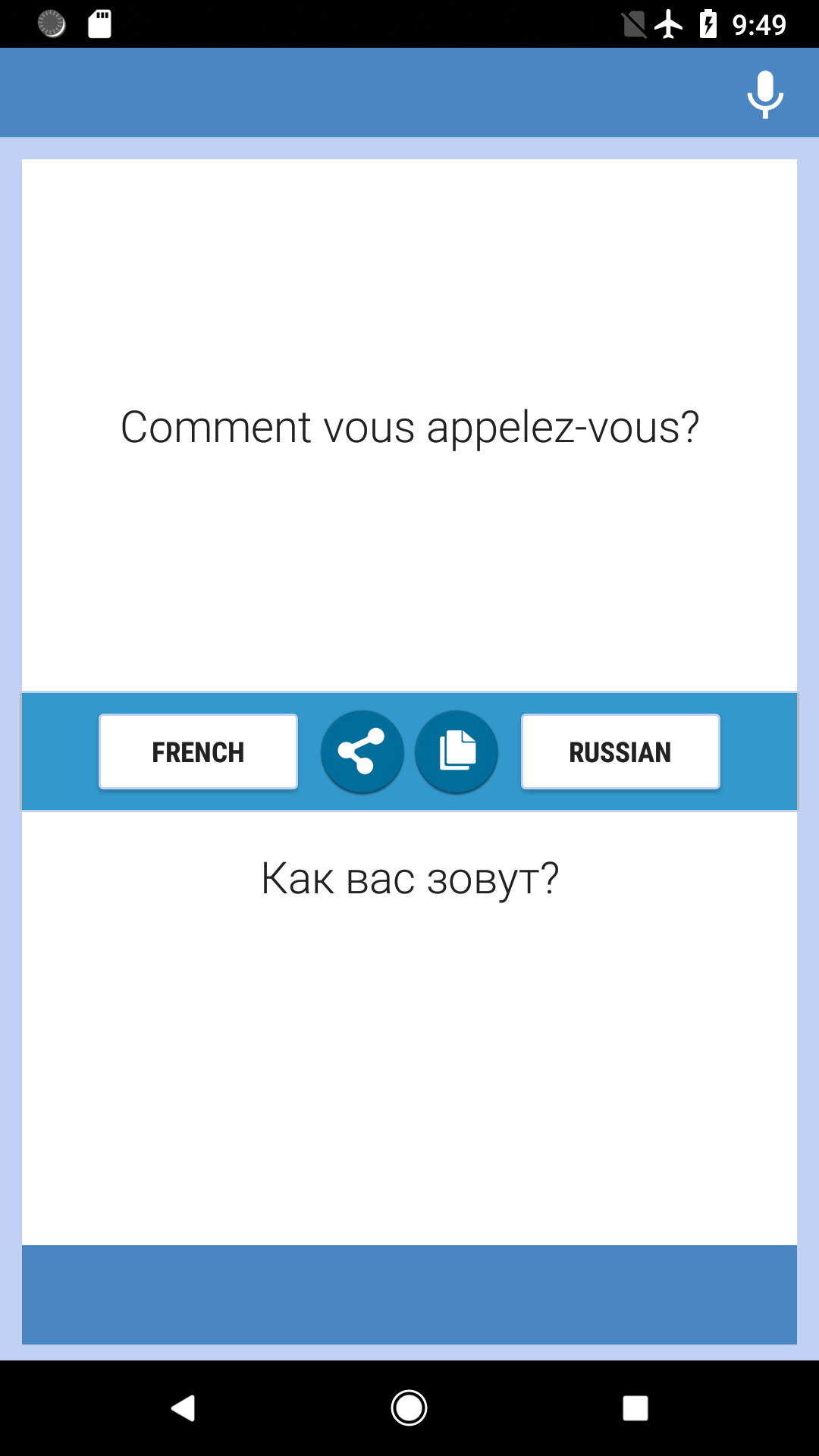Tap the microphone for voice input
This screenshot has height=1456, width=819.
coord(765,94)
